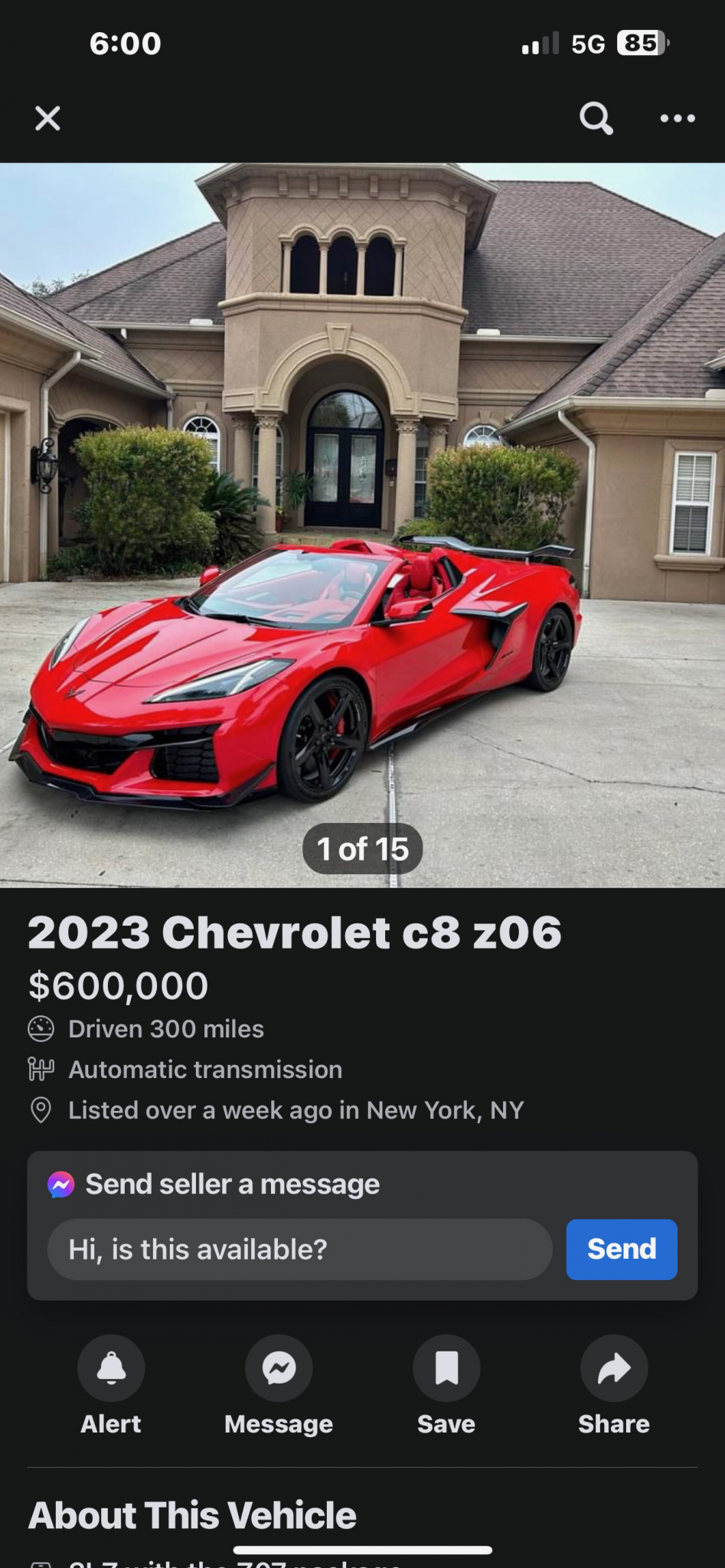725x1568 pixels.
Task: Tap the 'Hi, is this available?' message field
Action: click(x=299, y=1249)
